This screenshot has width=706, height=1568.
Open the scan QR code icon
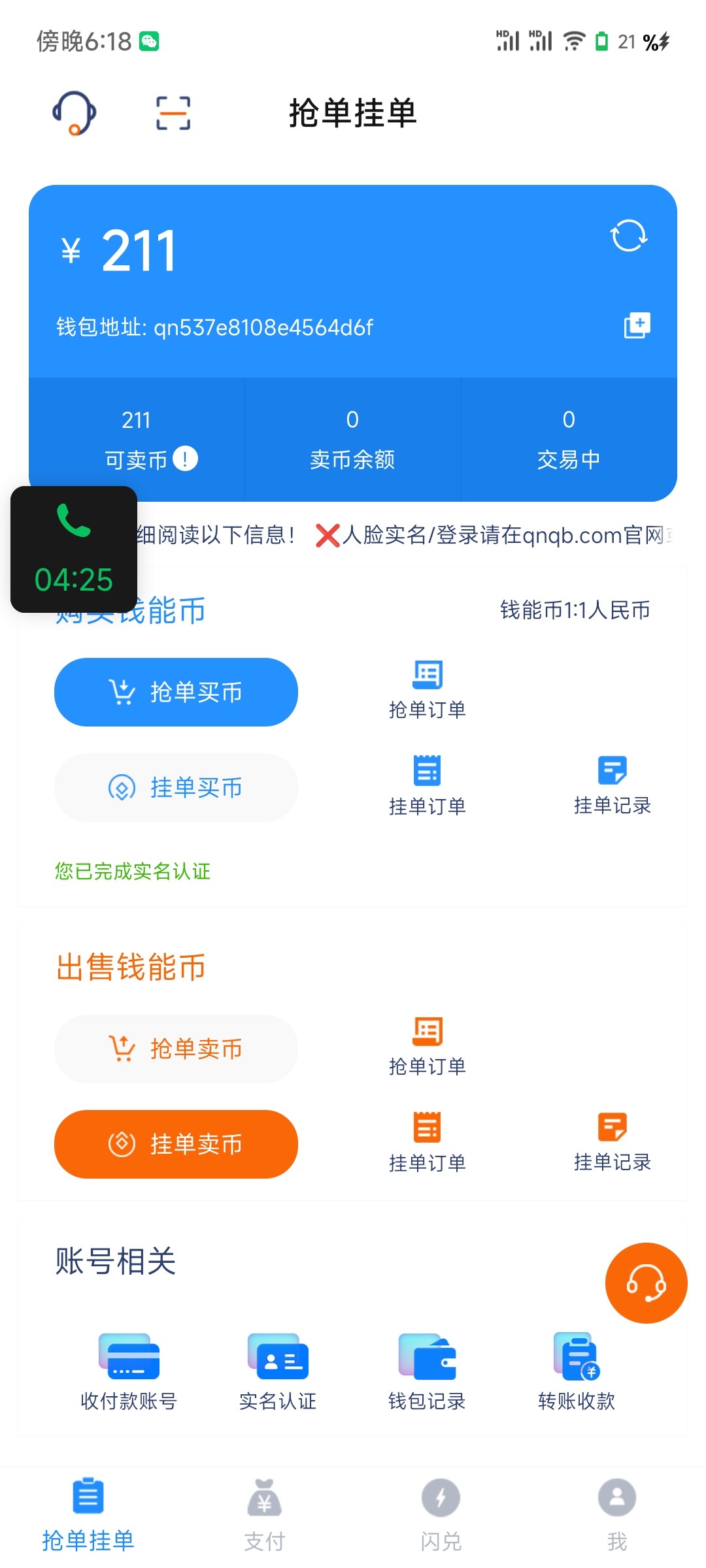(x=173, y=113)
